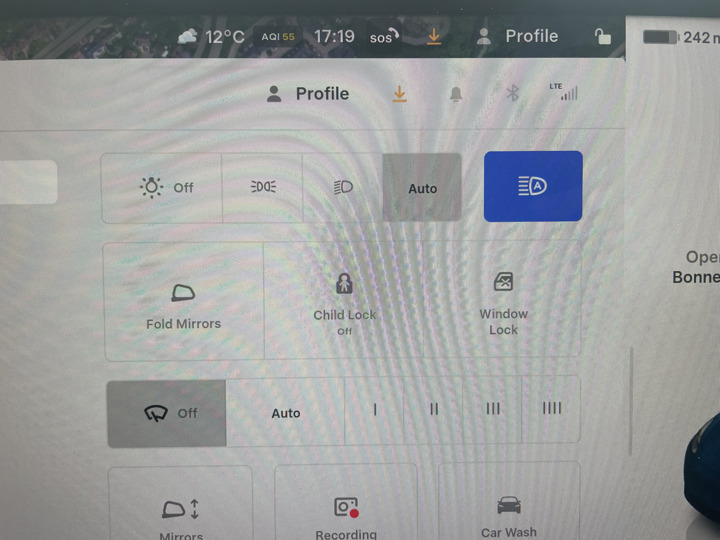The height and width of the screenshot is (540, 720).
Task: Toggle Window Lock
Action: coord(503,300)
